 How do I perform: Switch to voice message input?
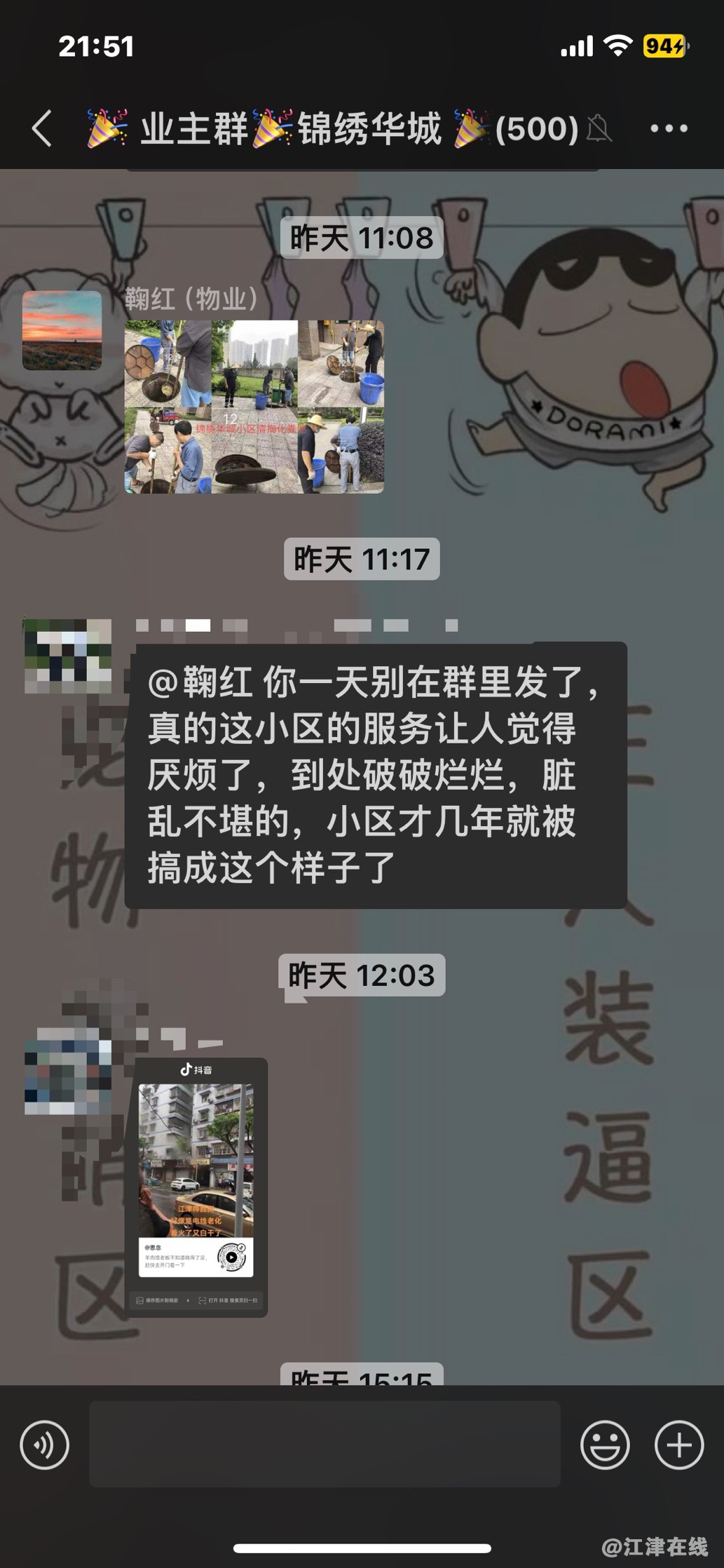click(x=44, y=1445)
